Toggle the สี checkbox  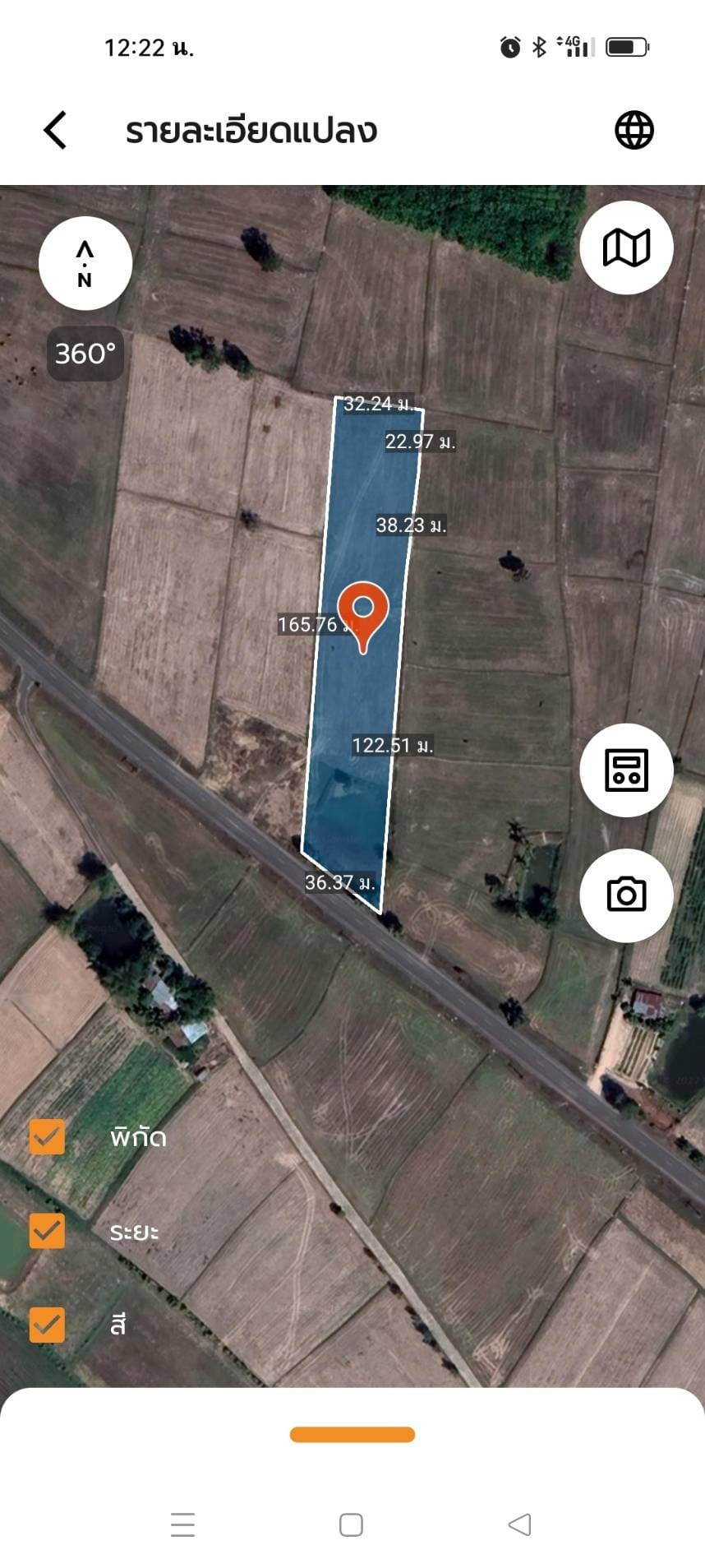[47, 1325]
